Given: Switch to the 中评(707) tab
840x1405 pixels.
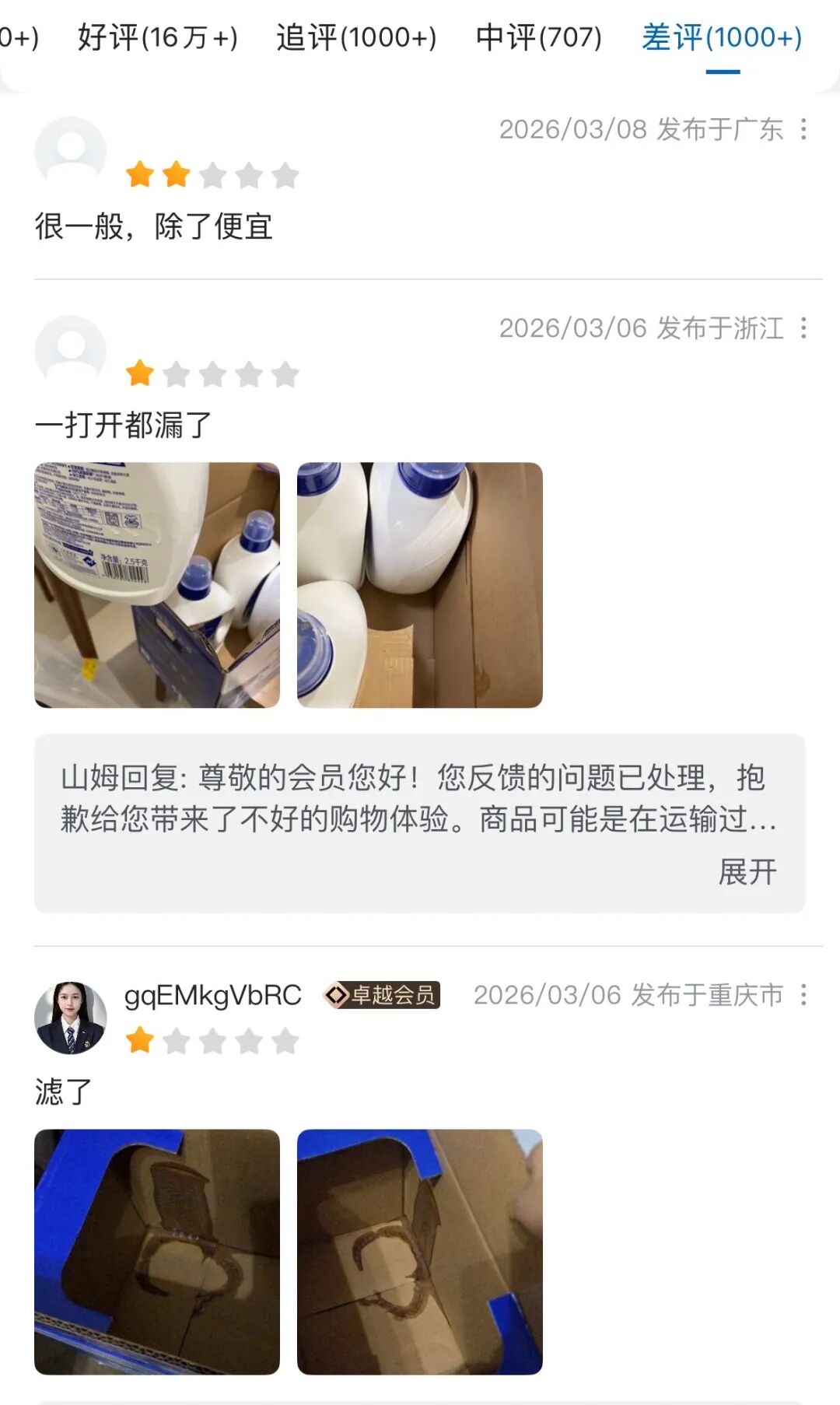Looking at the screenshot, I should (x=538, y=37).
